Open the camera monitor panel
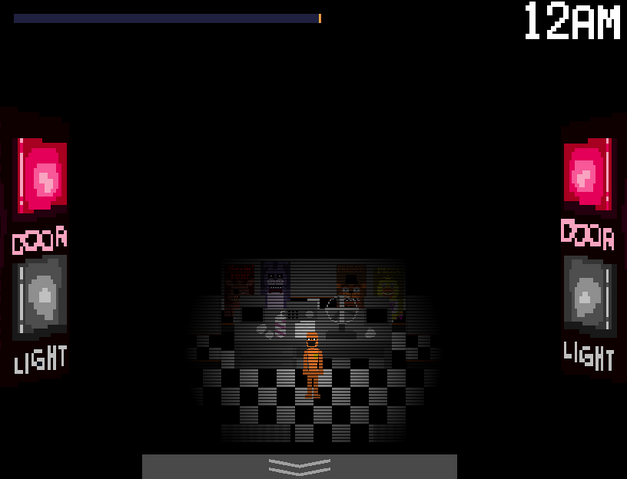This screenshot has height=479, width=627. click(x=299, y=466)
